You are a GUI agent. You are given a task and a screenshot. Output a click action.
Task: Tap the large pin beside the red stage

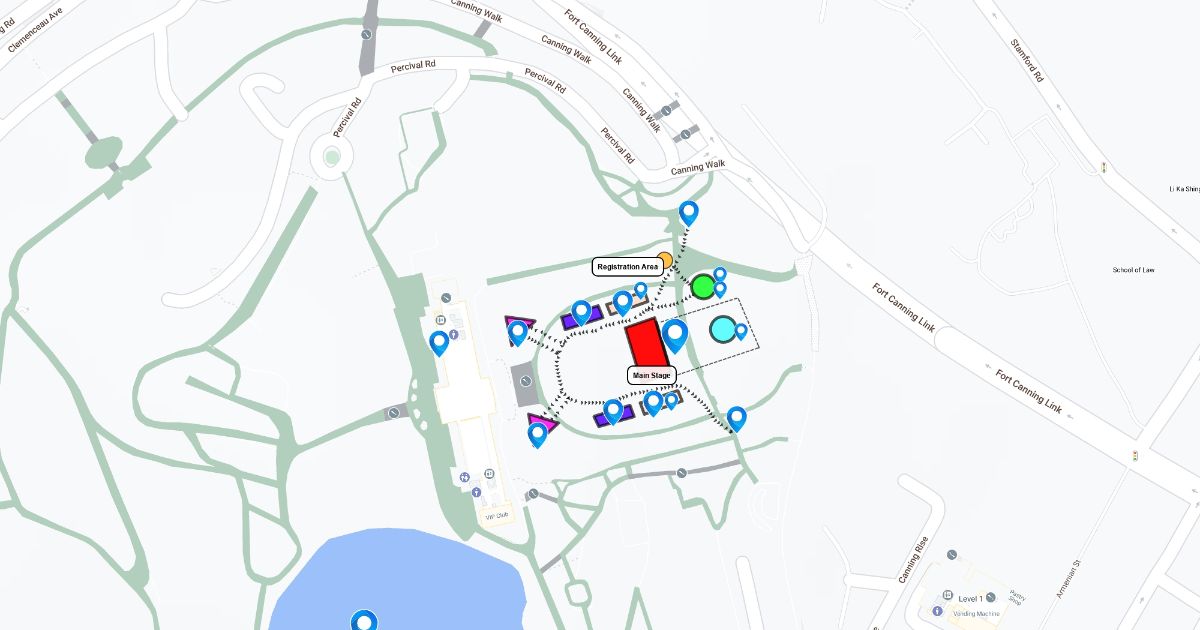(x=675, y=334)
